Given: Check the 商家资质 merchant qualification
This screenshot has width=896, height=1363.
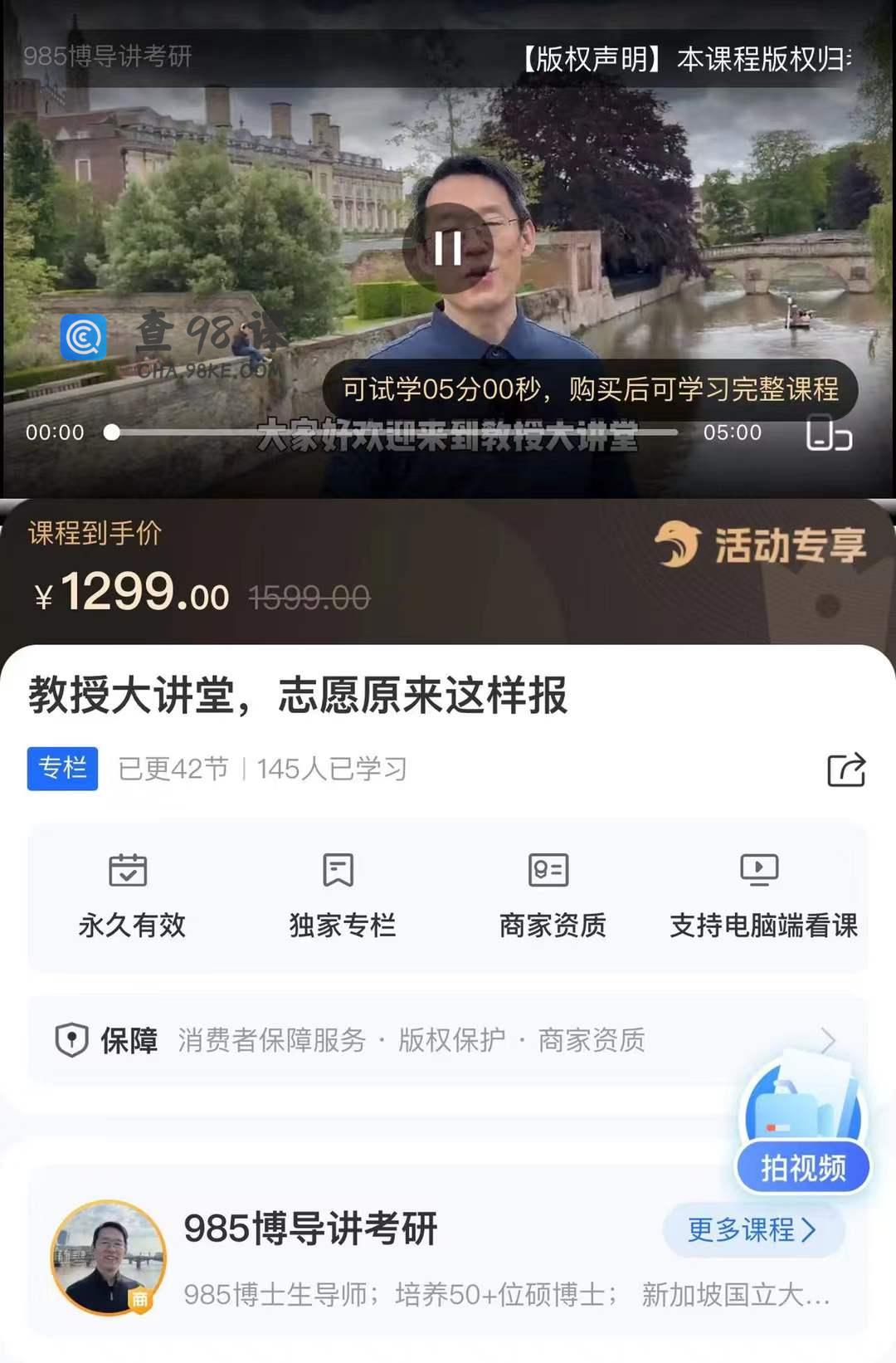Looking at the screenshot, I should pos(553,896).
